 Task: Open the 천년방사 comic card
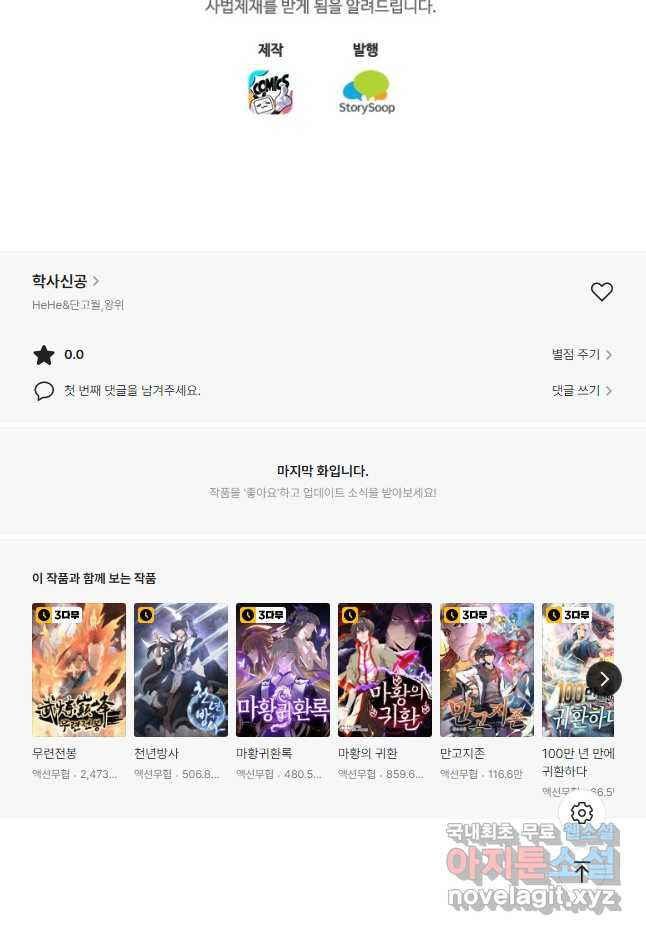181,670
